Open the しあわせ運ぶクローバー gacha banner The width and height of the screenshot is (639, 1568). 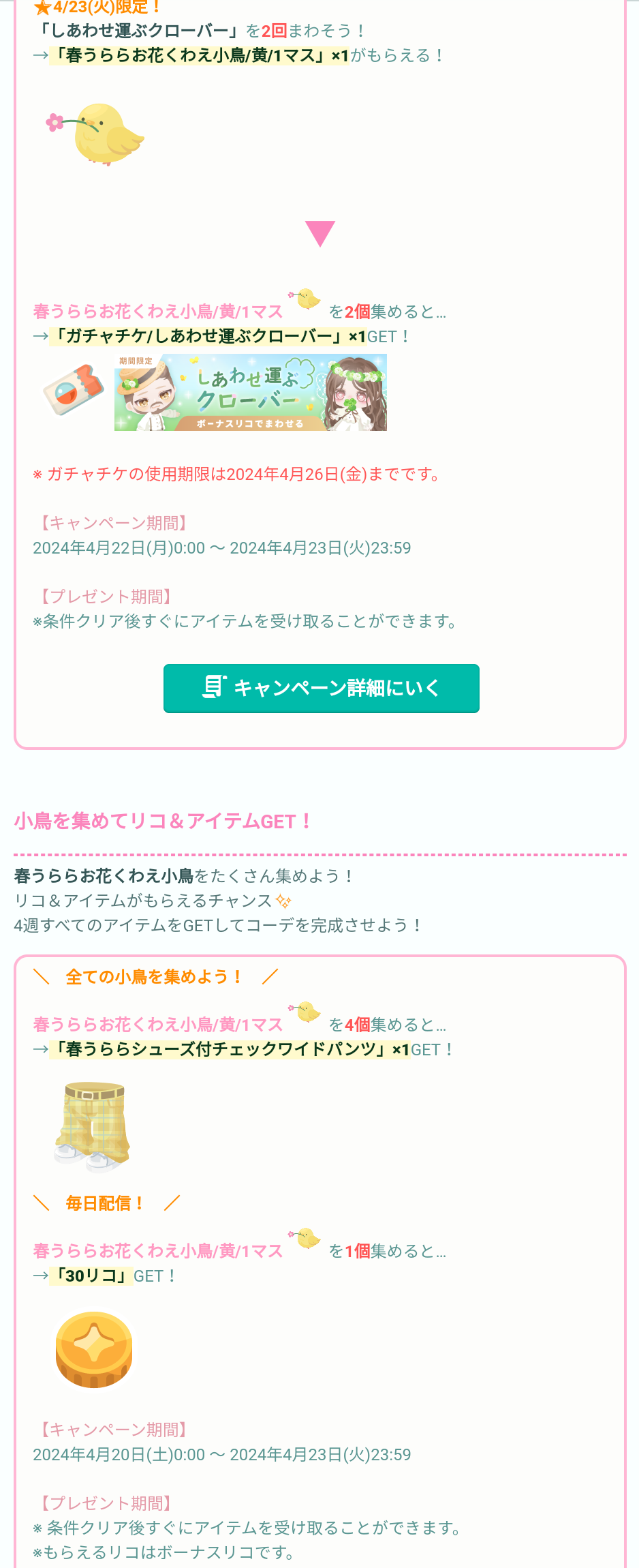point(250,392)
